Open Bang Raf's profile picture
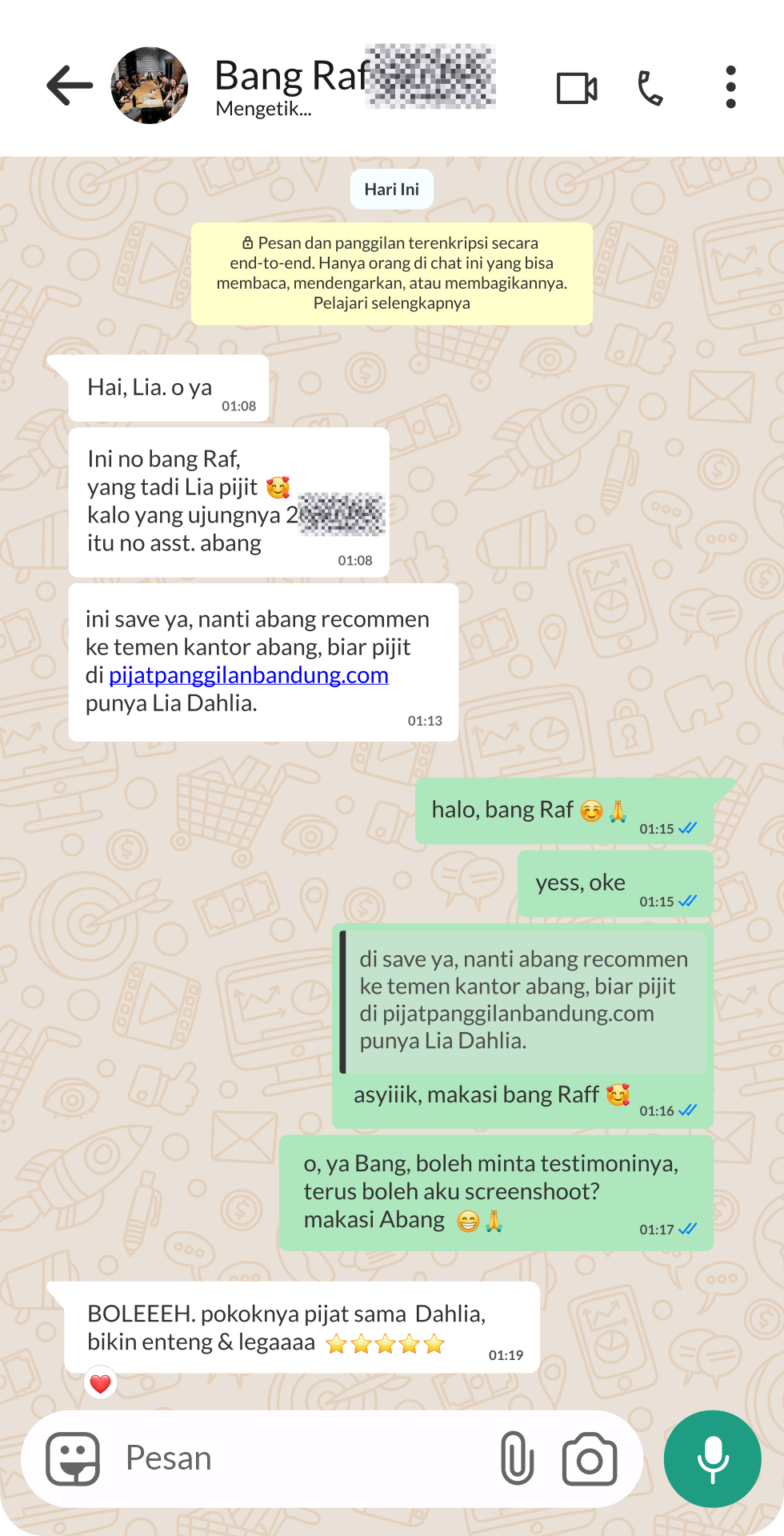The height and width of the screenshot is (1536, 784). [x=150, y=86]
